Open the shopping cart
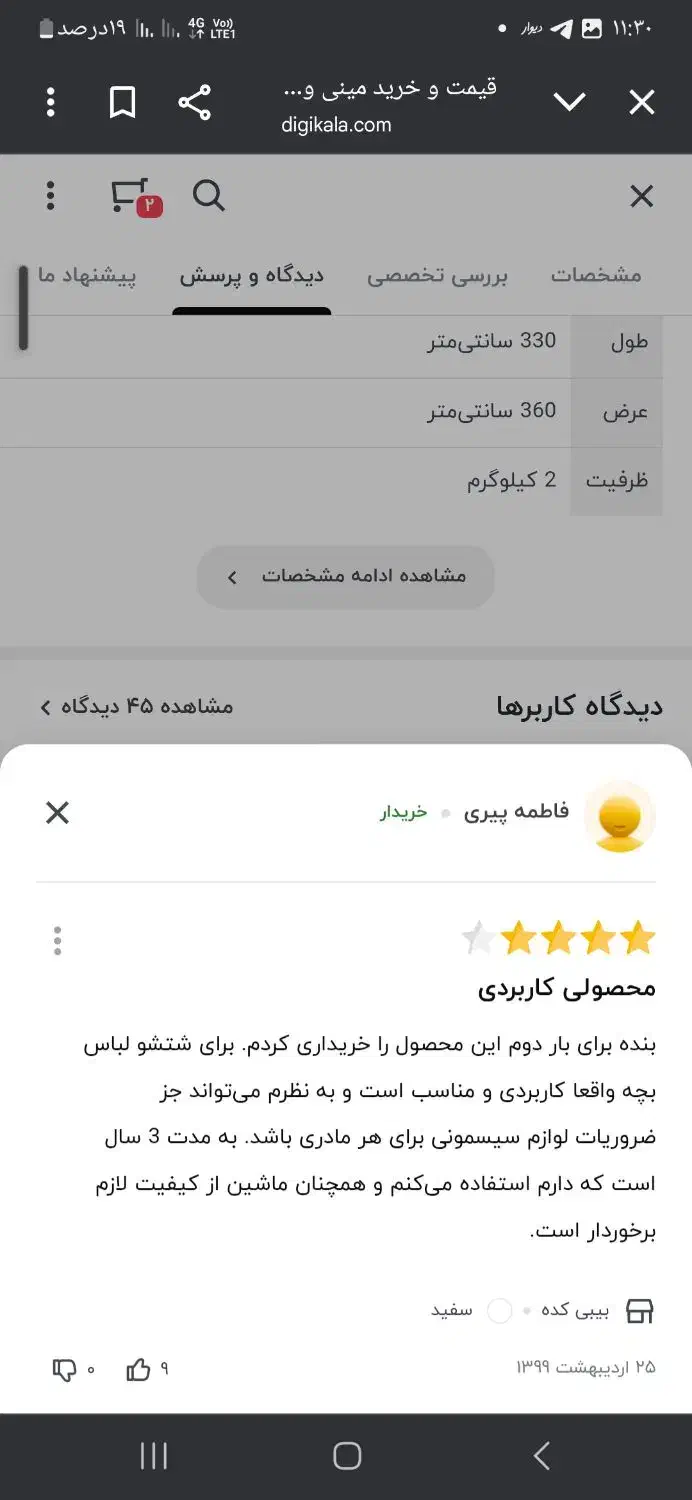The width and height of the screenshot is (692, 1500). coord(133,196)
